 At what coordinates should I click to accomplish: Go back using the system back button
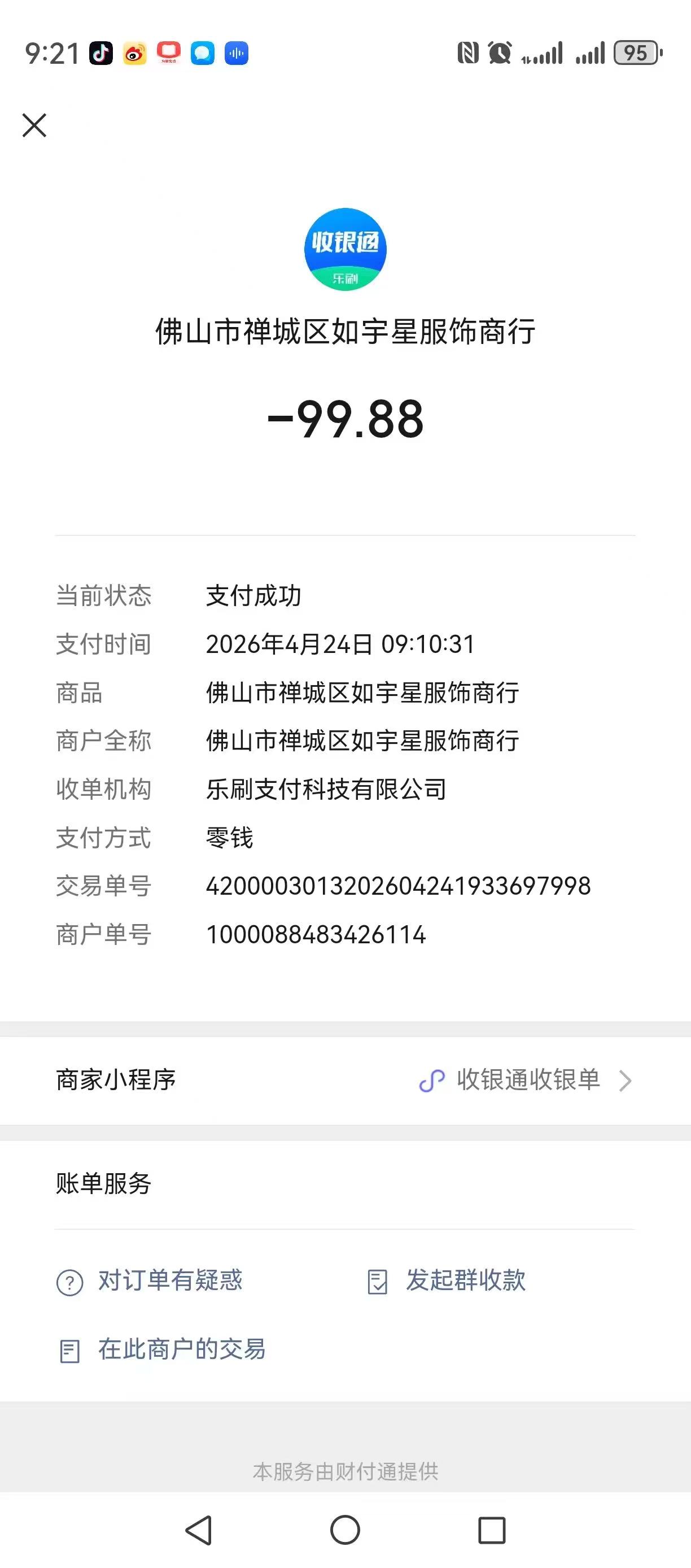pyautogui.click(x=198, y=1530)
